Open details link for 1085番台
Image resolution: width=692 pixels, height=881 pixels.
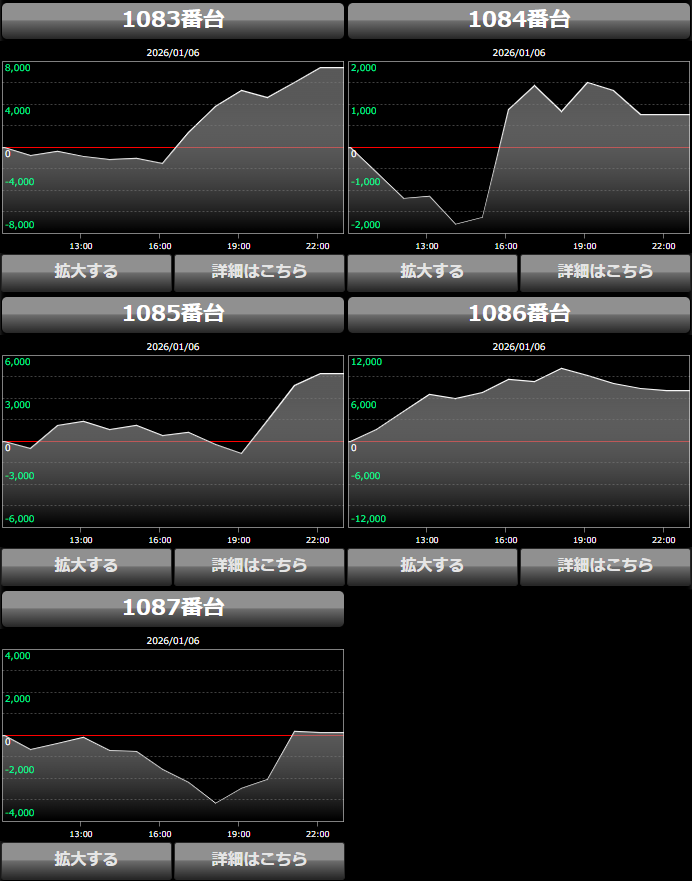(259, 565)
